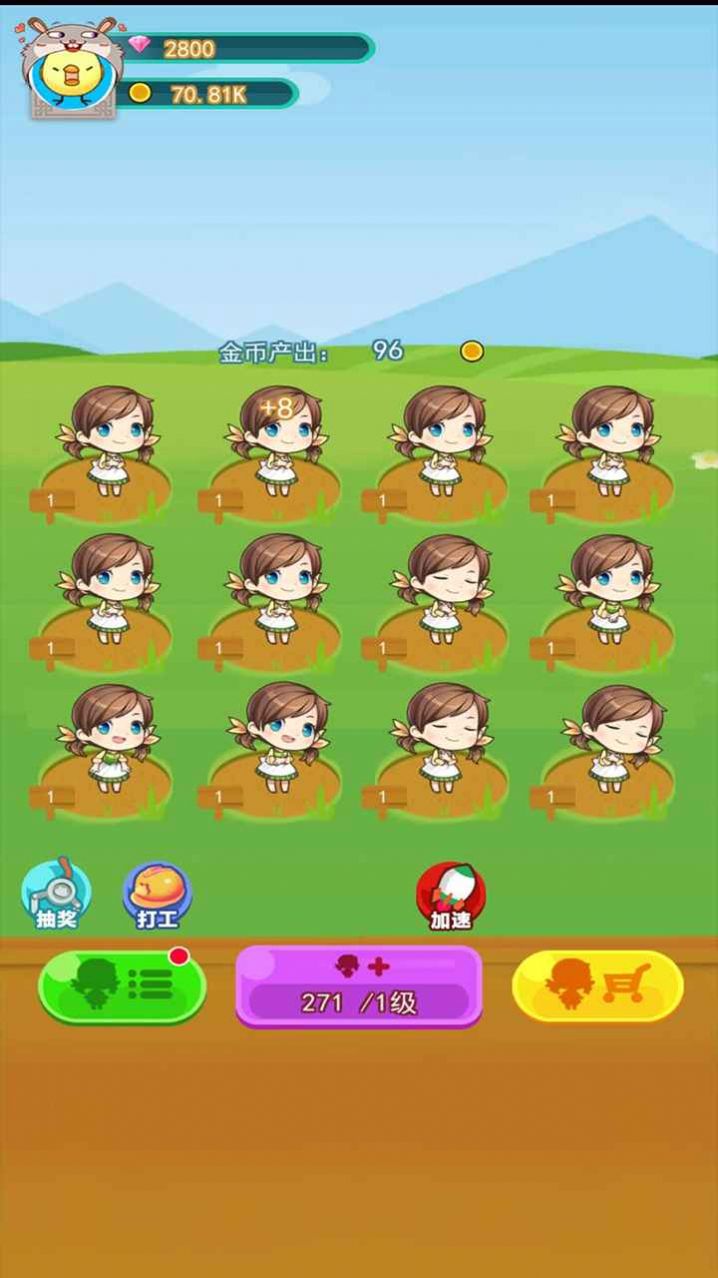
Task: Open the player avatar profile
Action: [x=70, y=72]
